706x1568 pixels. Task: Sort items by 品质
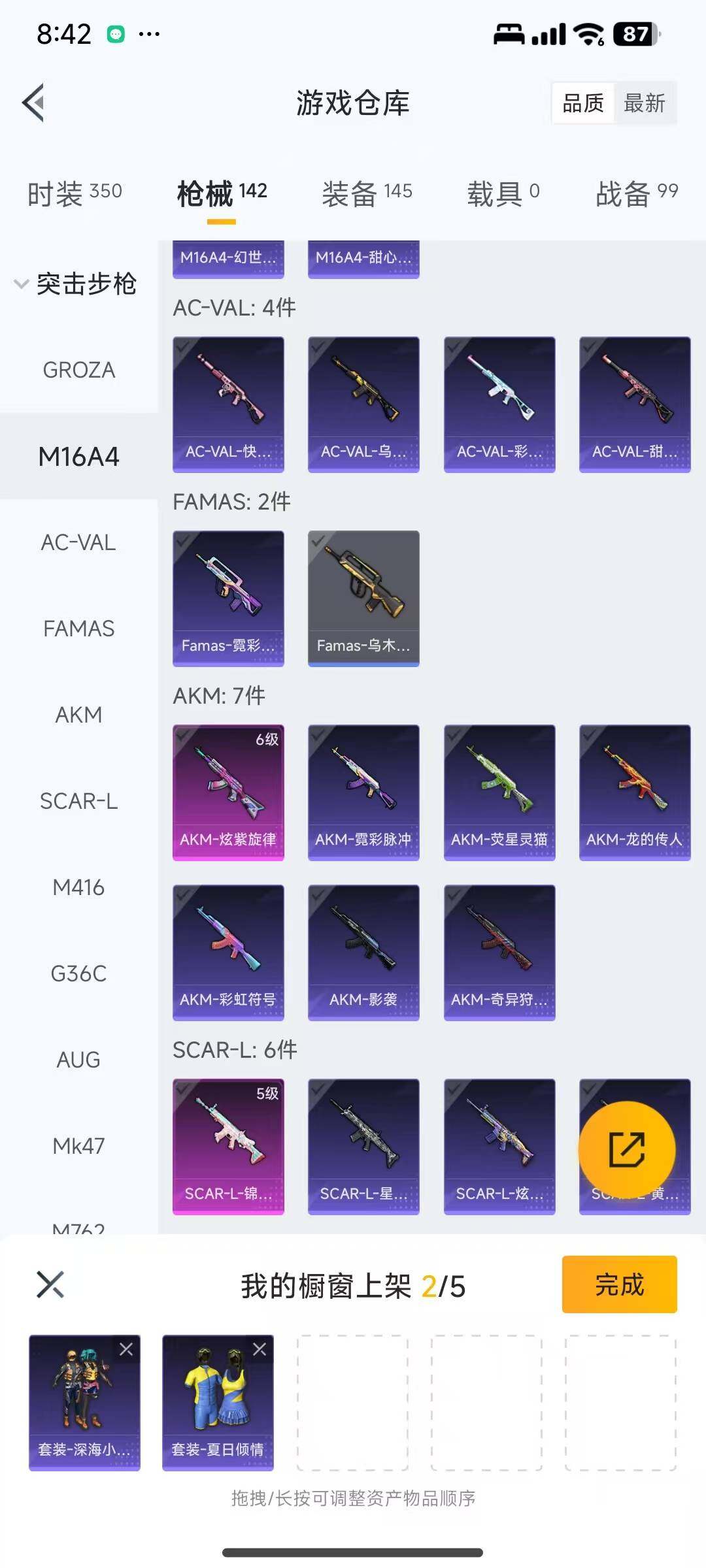[x=583, y=103]
